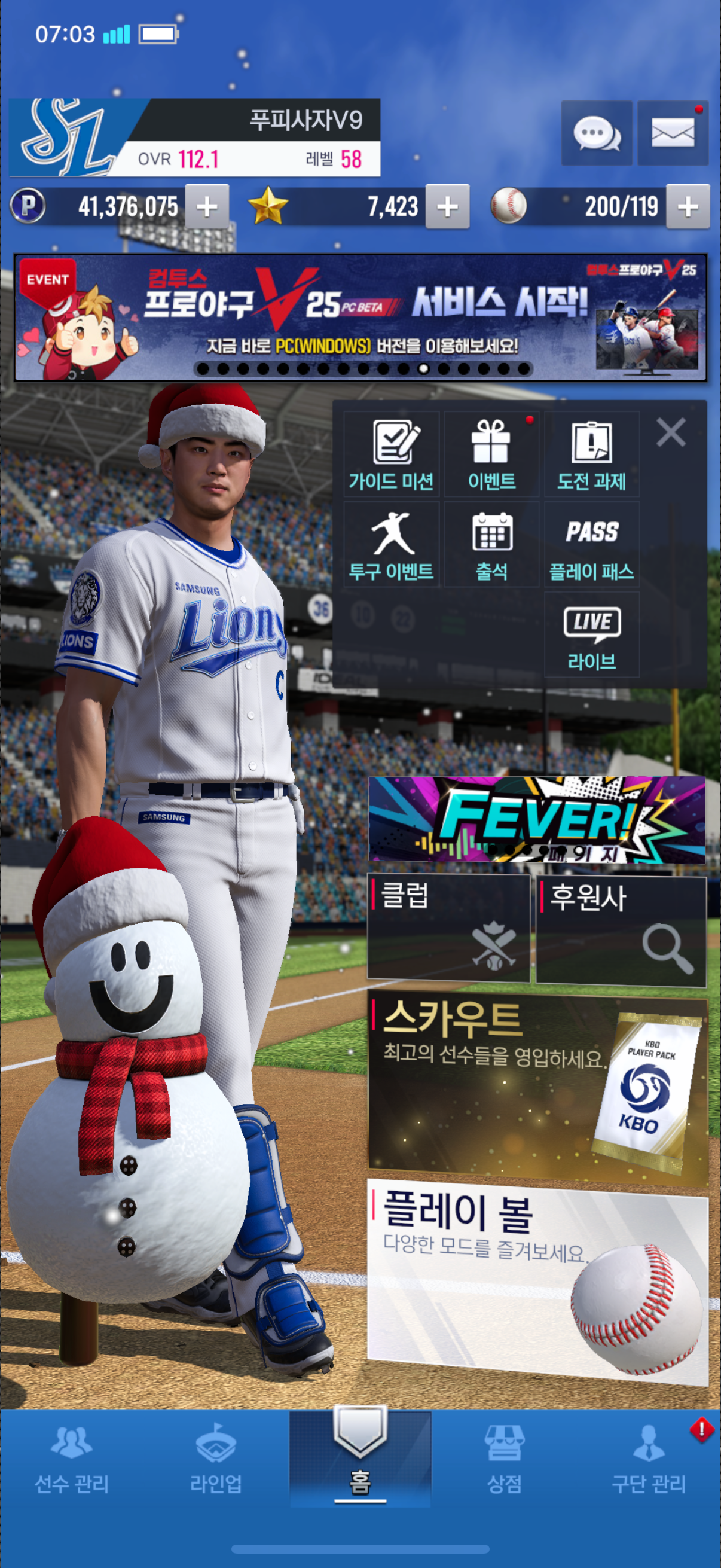The image size is (721, 1568).
Task: Open the mailbox envelope icon
Action: point(673,133)
